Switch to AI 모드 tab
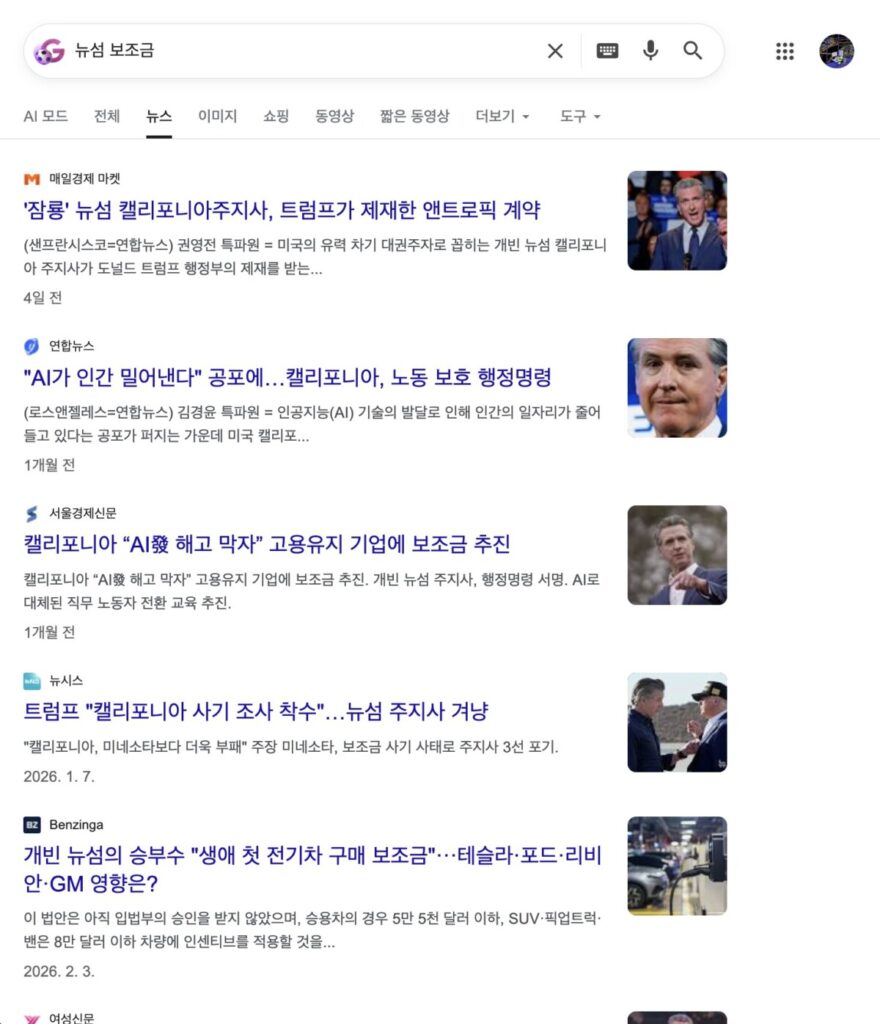Screen dimensions: 880x1024 [46, 116]
